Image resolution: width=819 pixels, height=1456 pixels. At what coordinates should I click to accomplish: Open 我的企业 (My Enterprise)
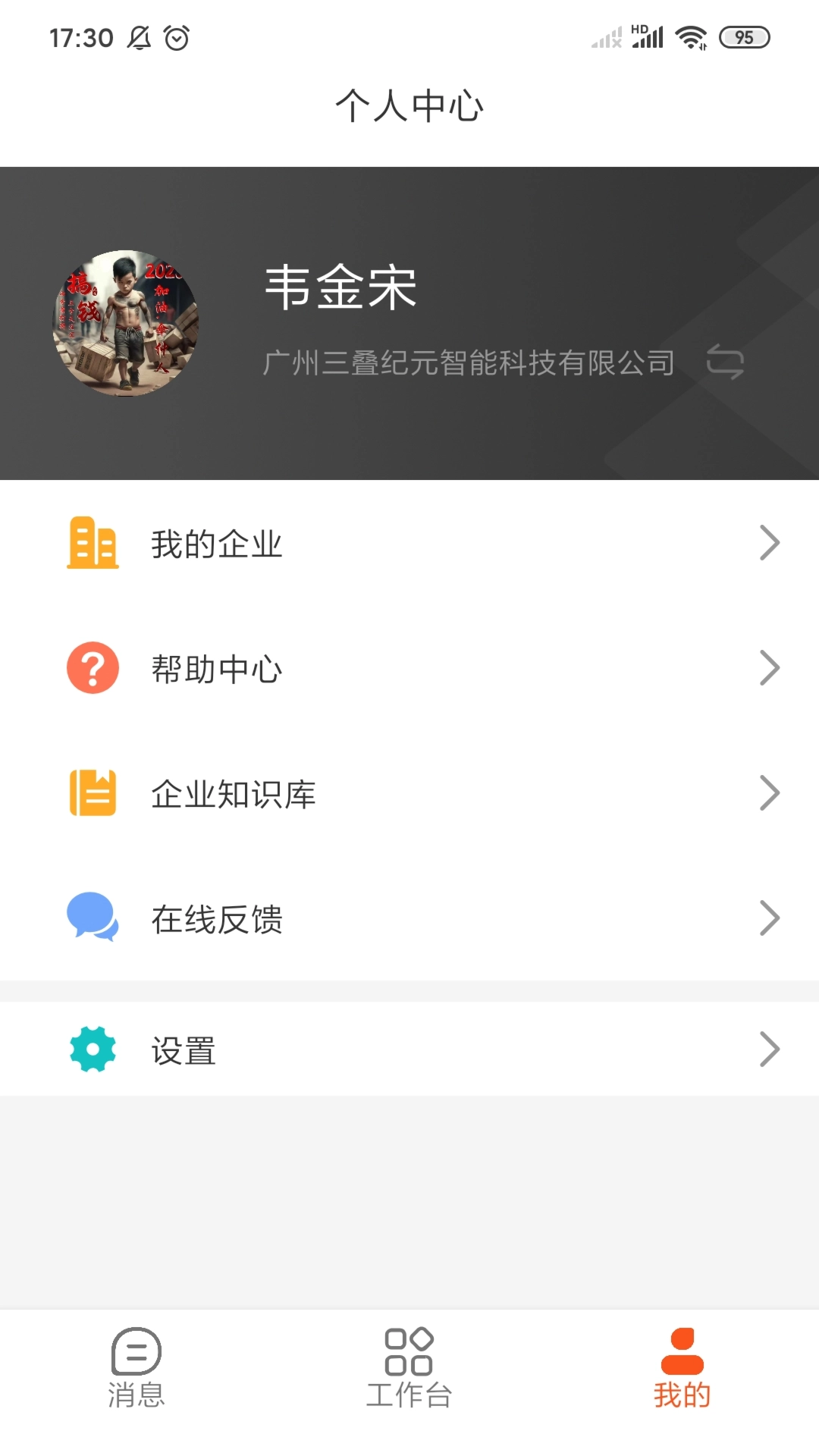[409, 544]
